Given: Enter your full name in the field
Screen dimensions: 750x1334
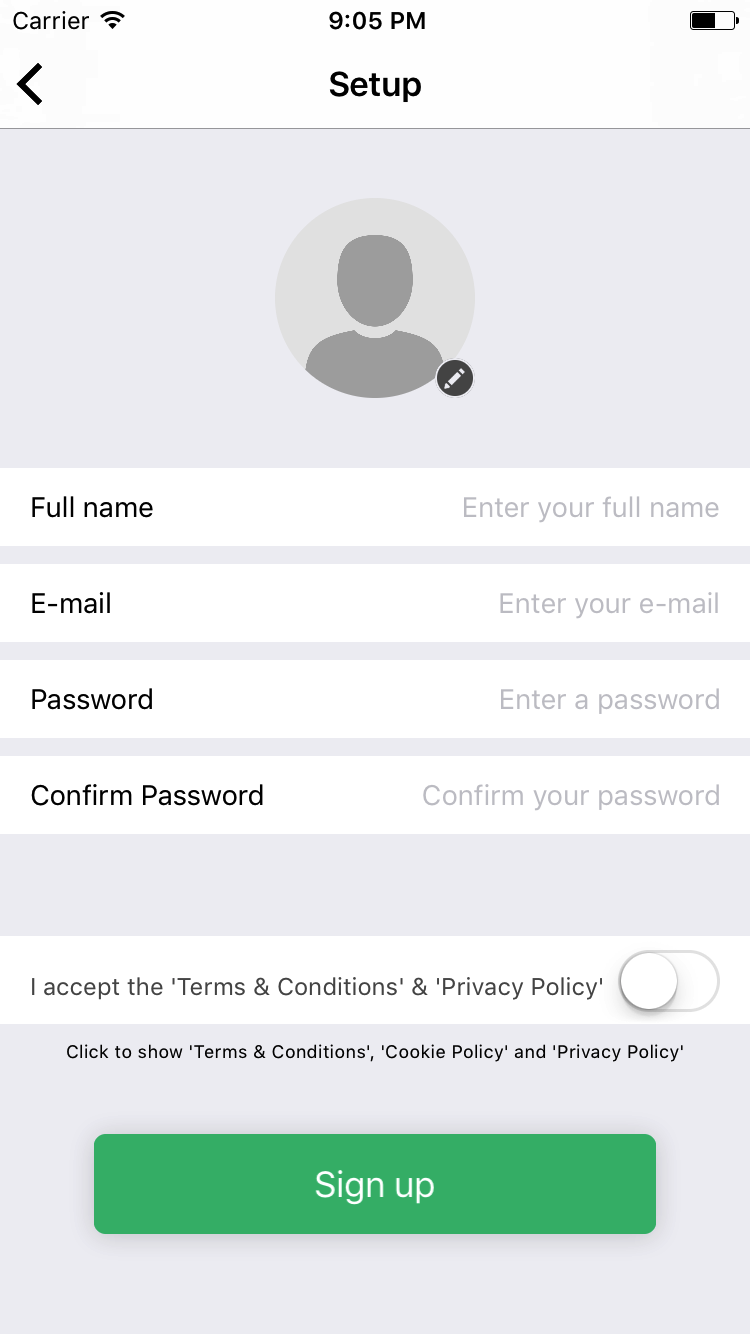Looking at the screenshot, I should coord(375,507).
